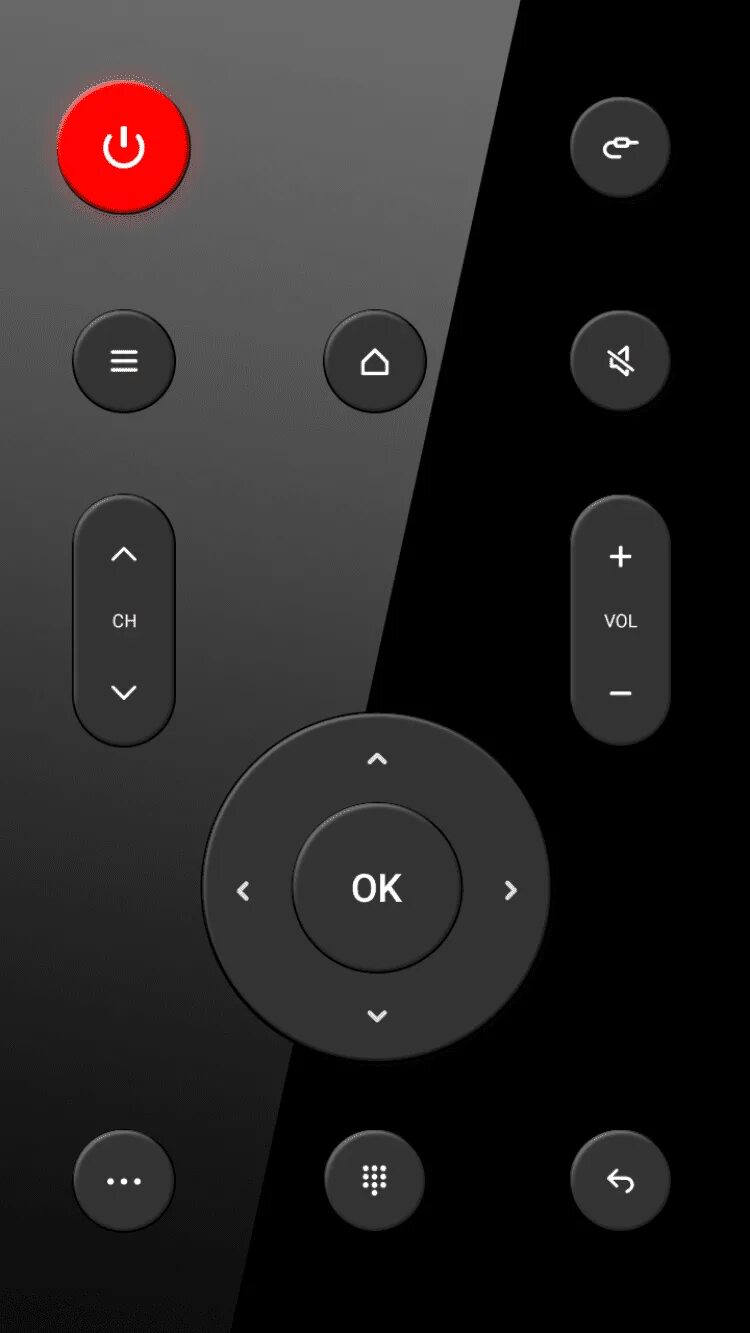Raise volume with the plus button
Screen dimensions: 750x1333
pos(620,556)
